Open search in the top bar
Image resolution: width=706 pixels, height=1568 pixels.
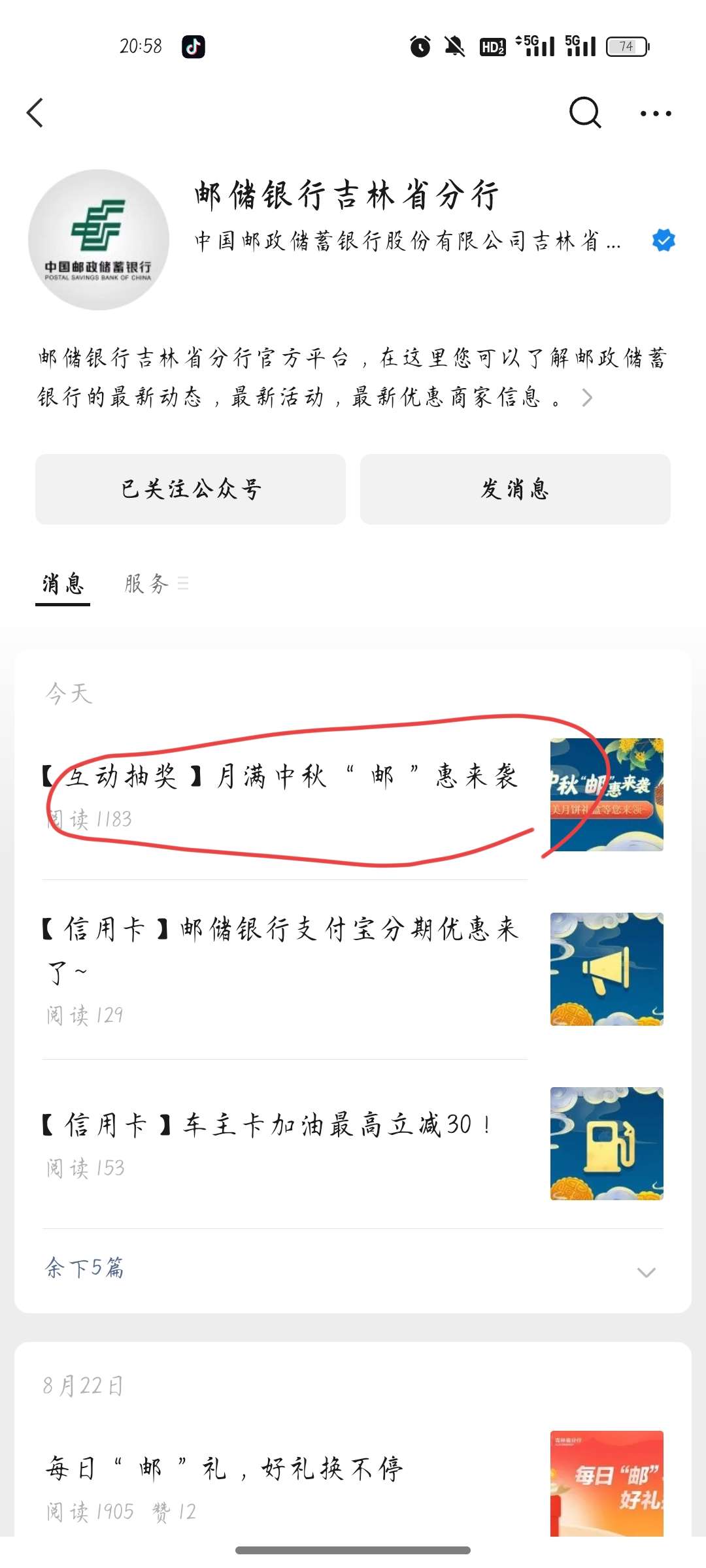pyautogui.click(x=584, y=113)
